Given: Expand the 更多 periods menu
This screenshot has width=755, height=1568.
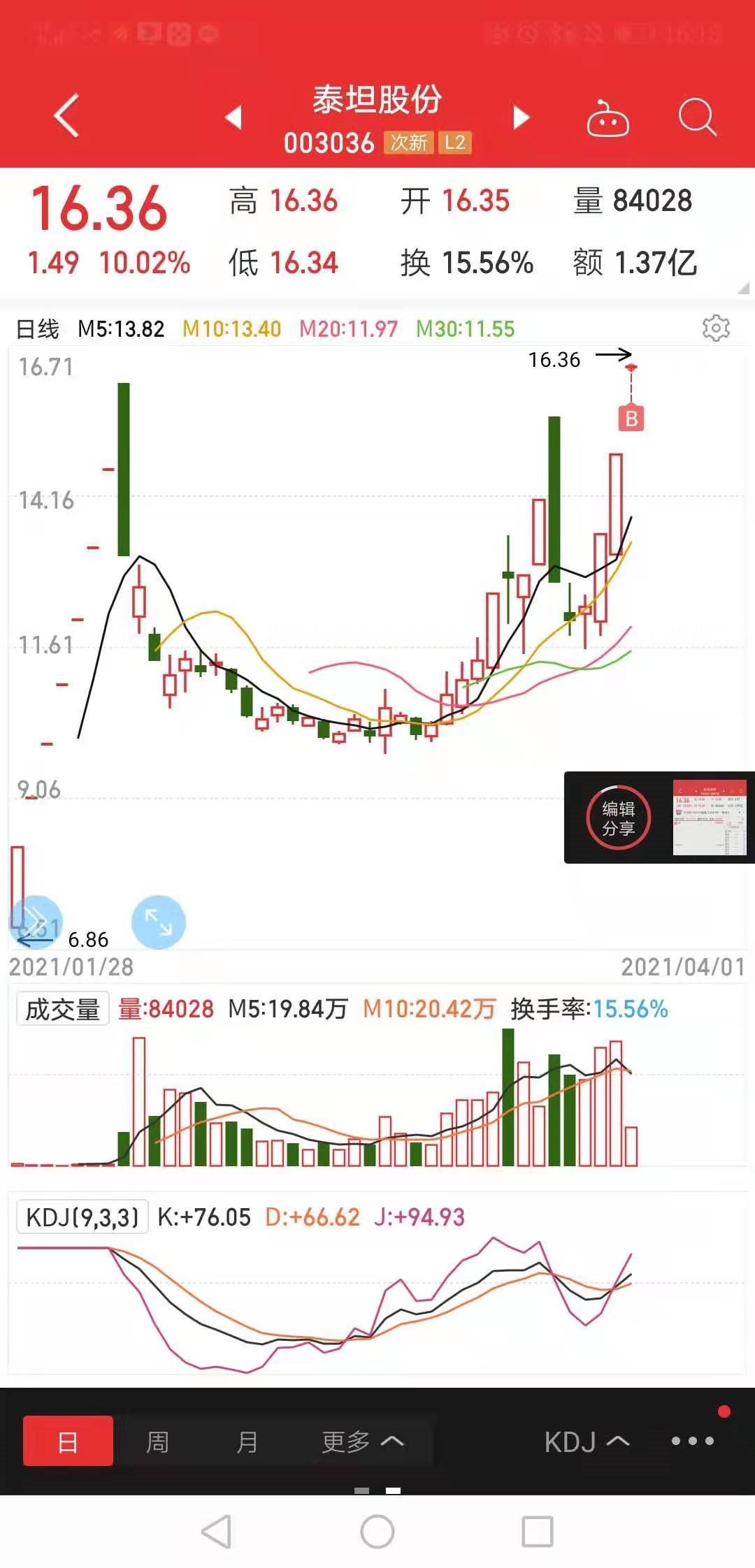Looking at the screenshot, I should (x=363, y=1441).
